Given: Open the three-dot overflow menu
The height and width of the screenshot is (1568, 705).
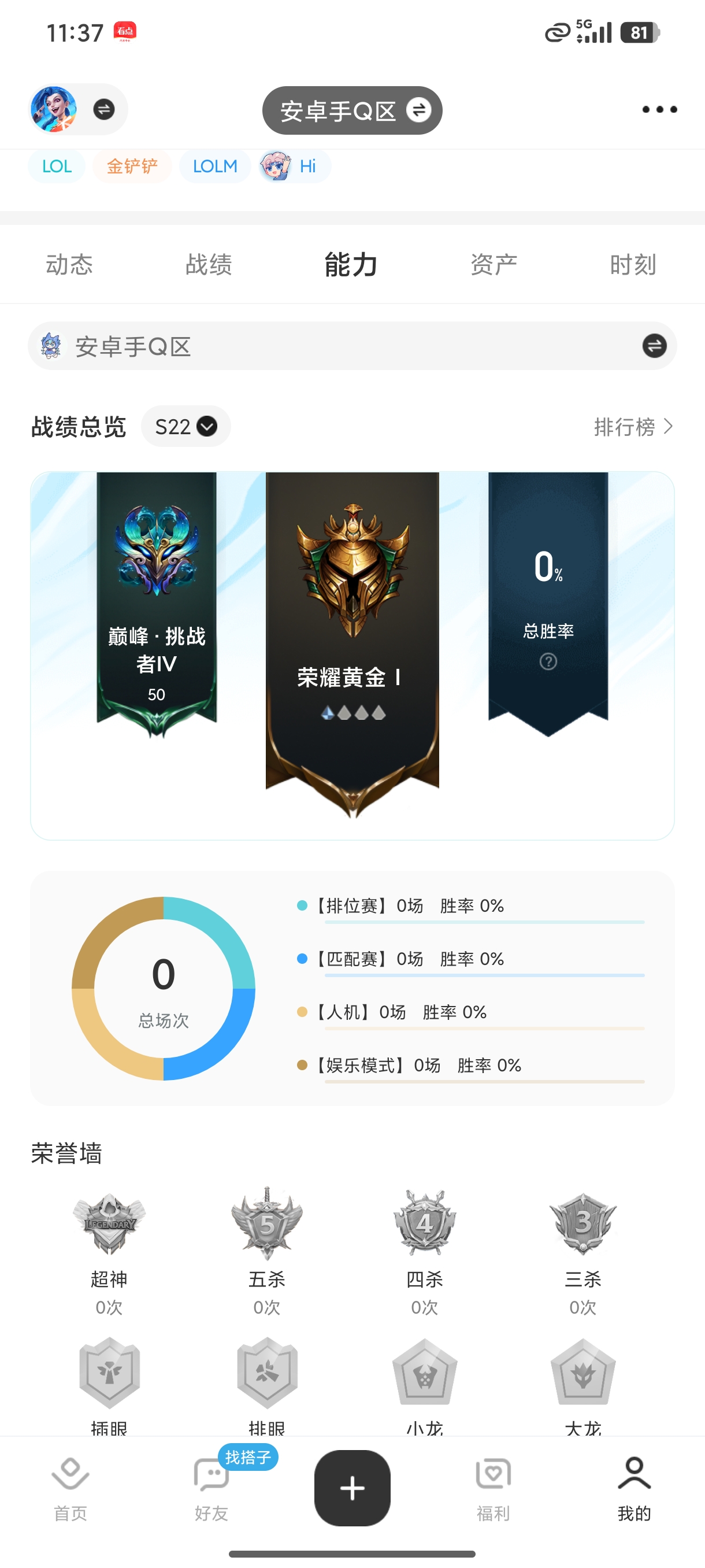Looking at the screenshot, I should pos(659,110).
